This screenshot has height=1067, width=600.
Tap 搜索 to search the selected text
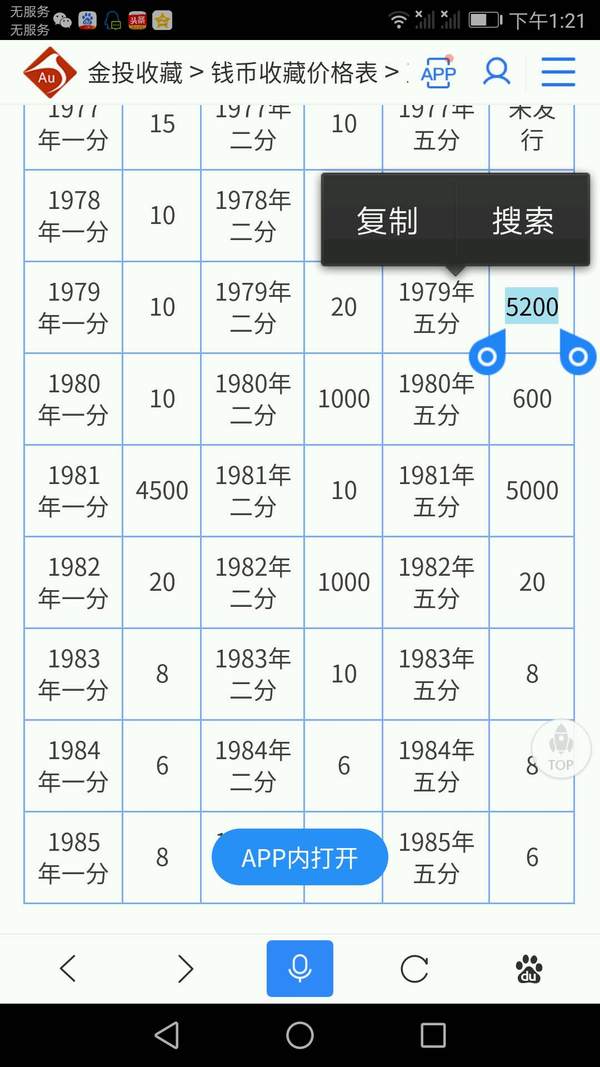[522, 221]
